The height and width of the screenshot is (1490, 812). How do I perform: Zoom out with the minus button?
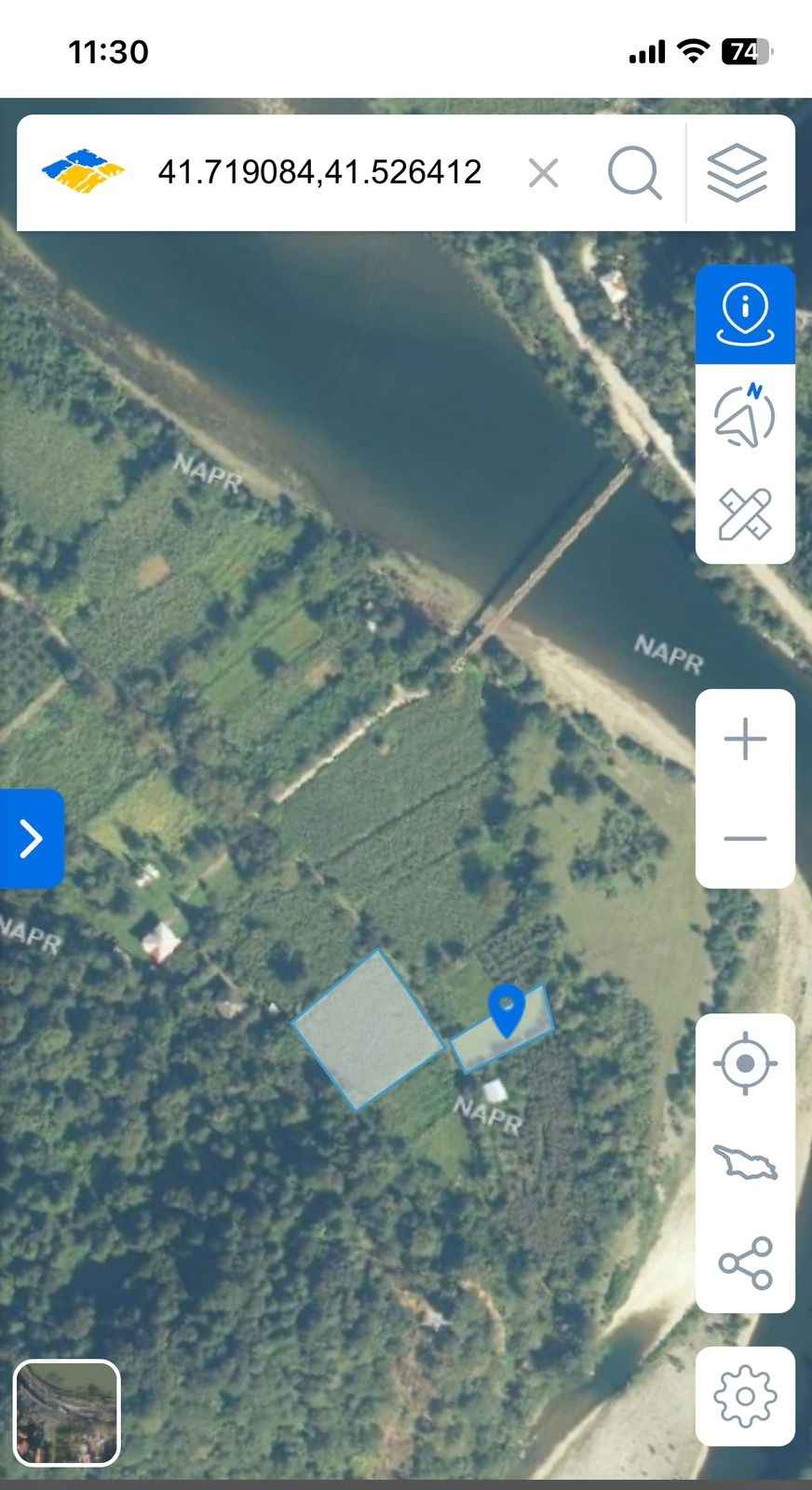point(745,838)
